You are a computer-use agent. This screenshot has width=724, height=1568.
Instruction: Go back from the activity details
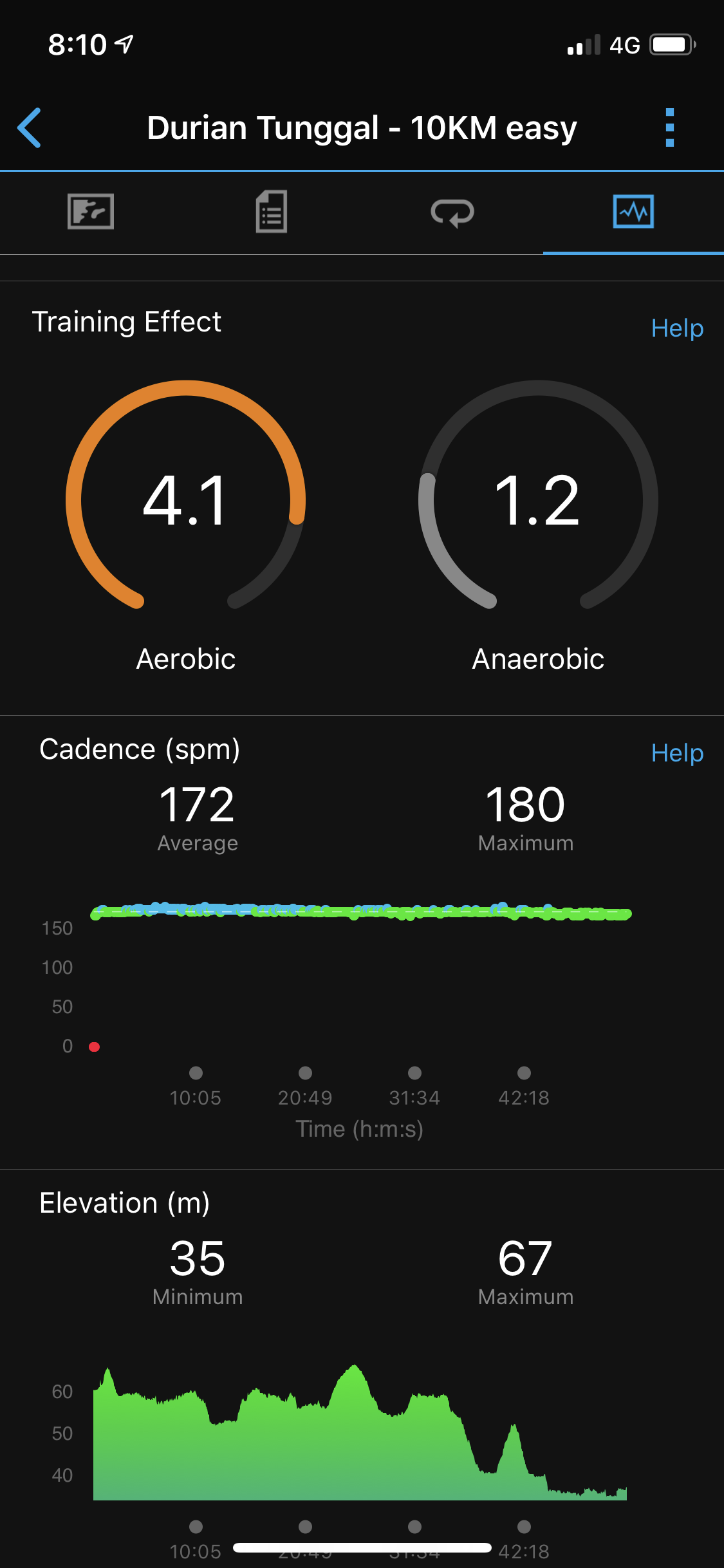tap(30, 127)
